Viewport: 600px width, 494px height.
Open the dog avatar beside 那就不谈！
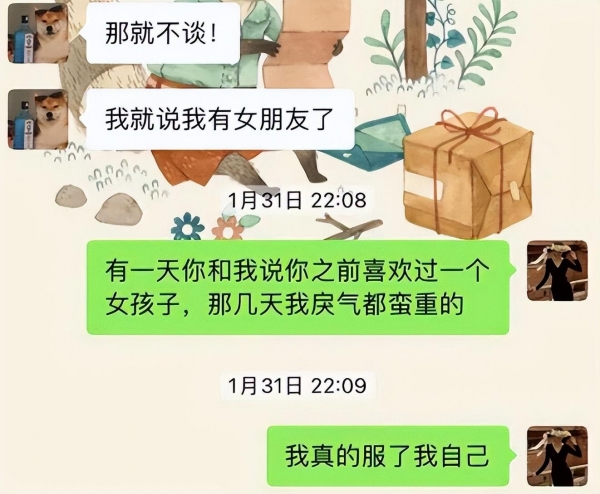point(38,35)
